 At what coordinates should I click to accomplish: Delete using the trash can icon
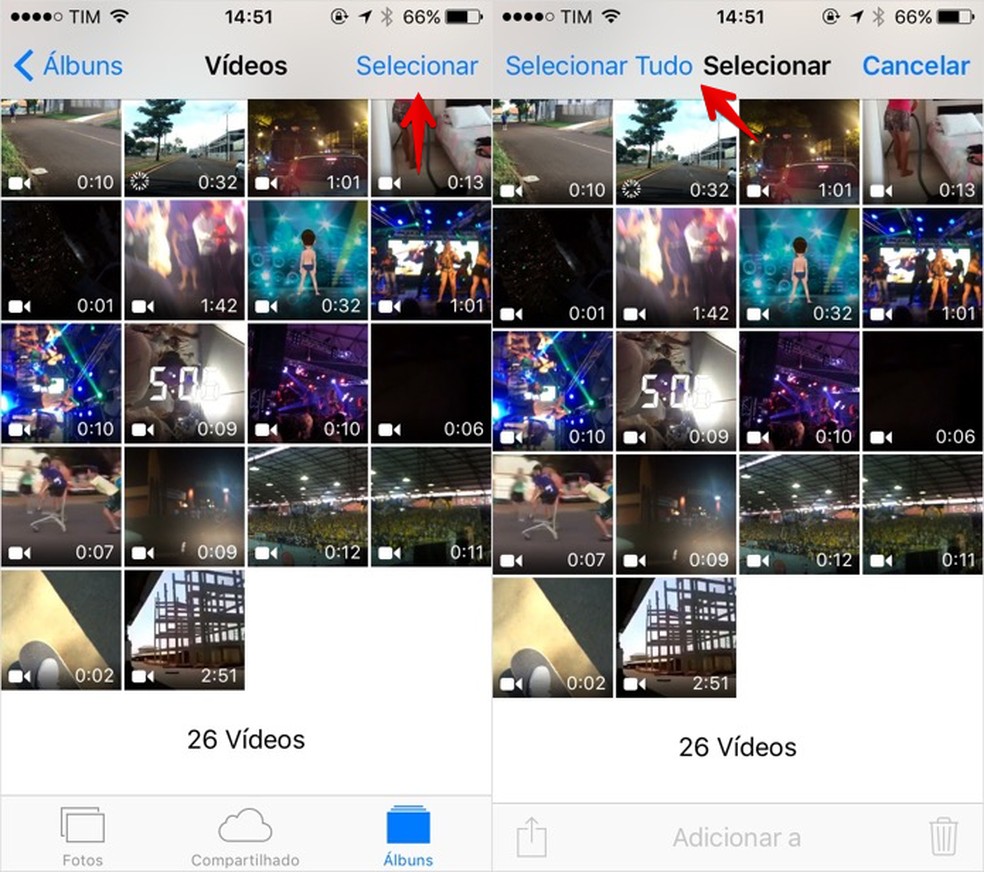point(943,836)
